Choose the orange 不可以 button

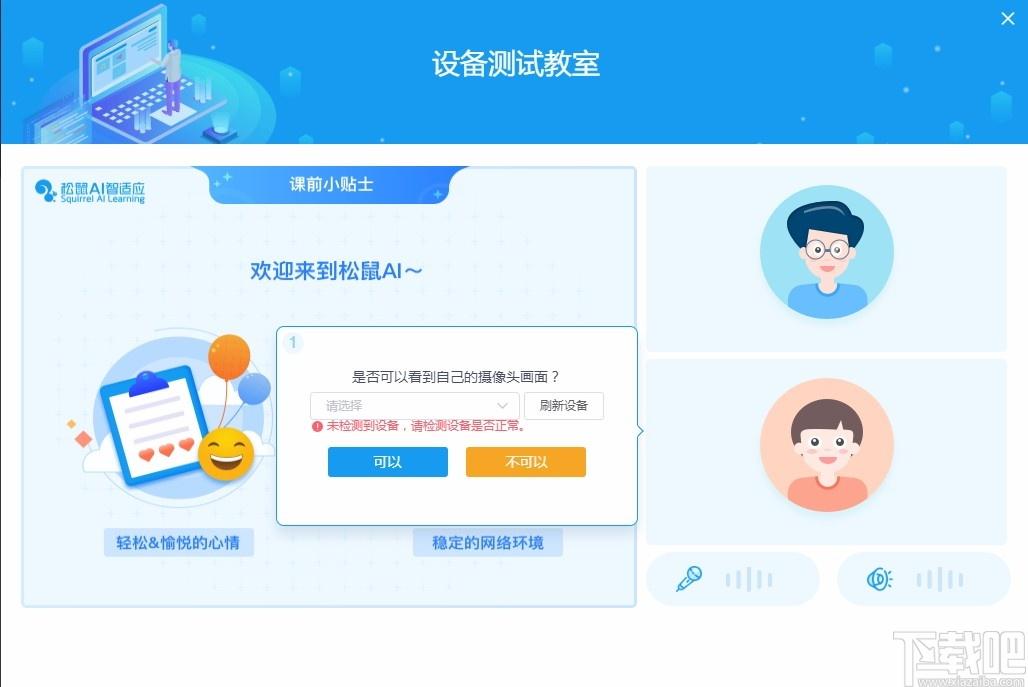[525, 462]
